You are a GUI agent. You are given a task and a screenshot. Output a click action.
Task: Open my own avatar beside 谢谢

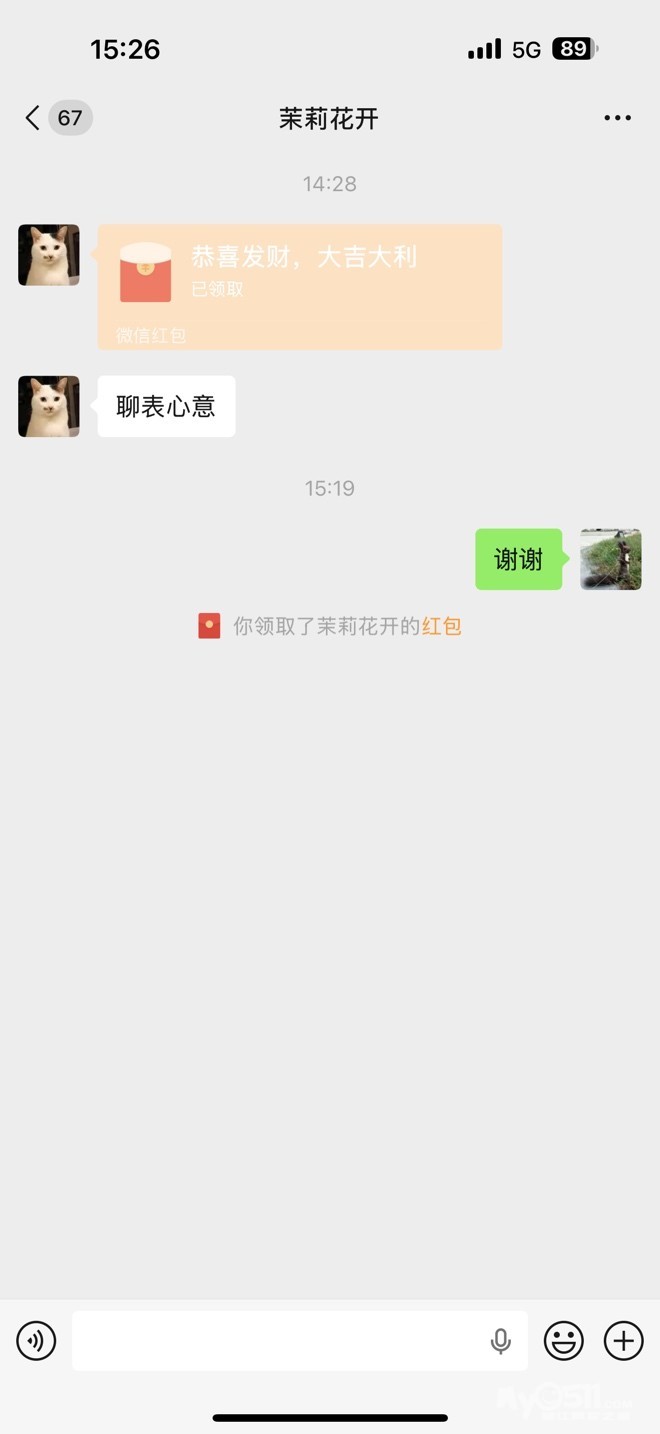pyautogui.click(x=610, y=559)
